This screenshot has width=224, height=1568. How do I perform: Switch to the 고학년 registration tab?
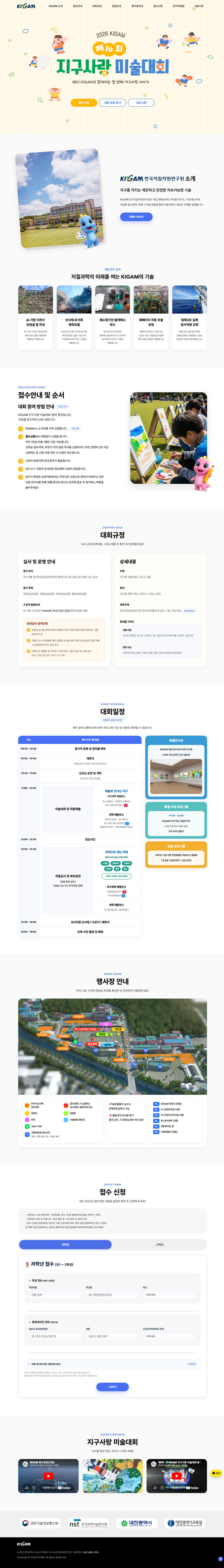159,1245
